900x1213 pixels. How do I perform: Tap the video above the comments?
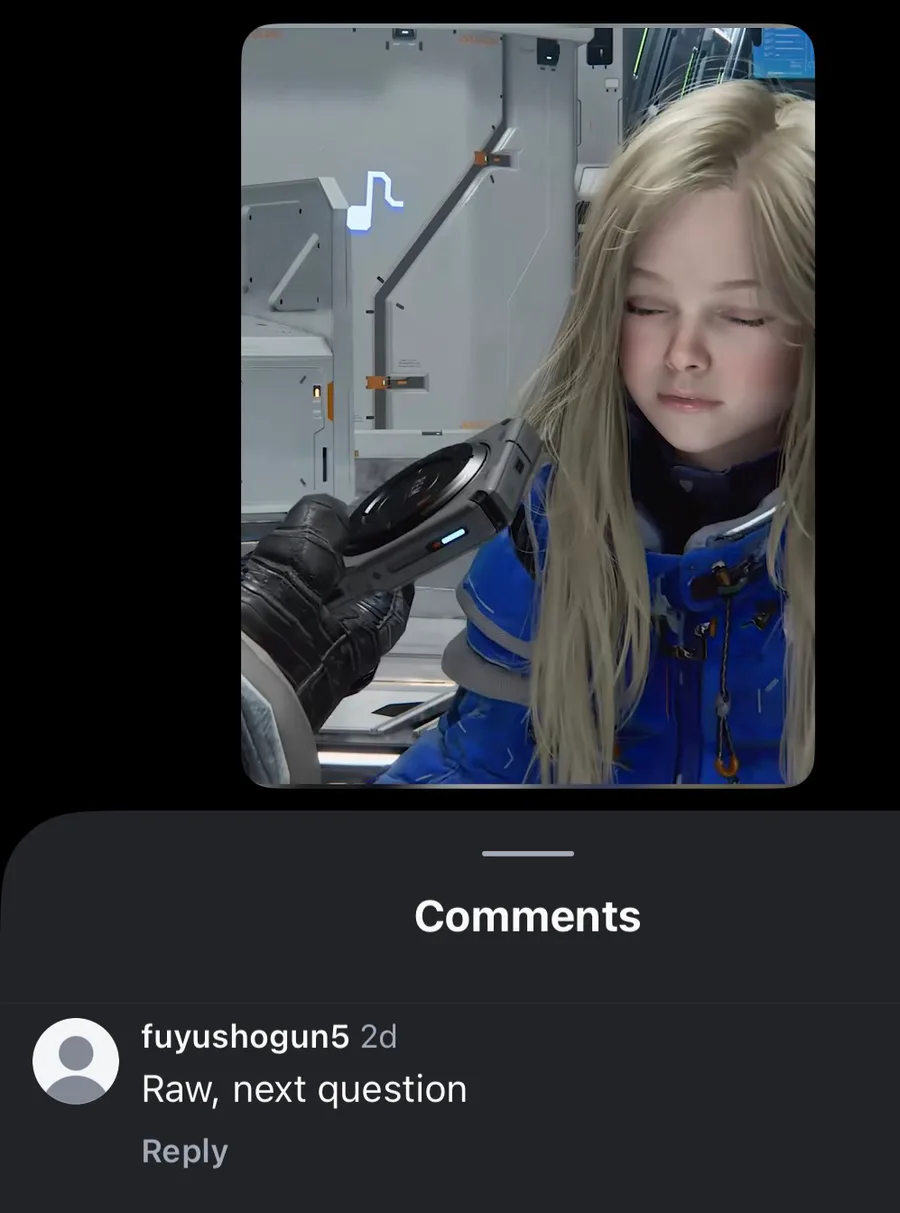528,405
